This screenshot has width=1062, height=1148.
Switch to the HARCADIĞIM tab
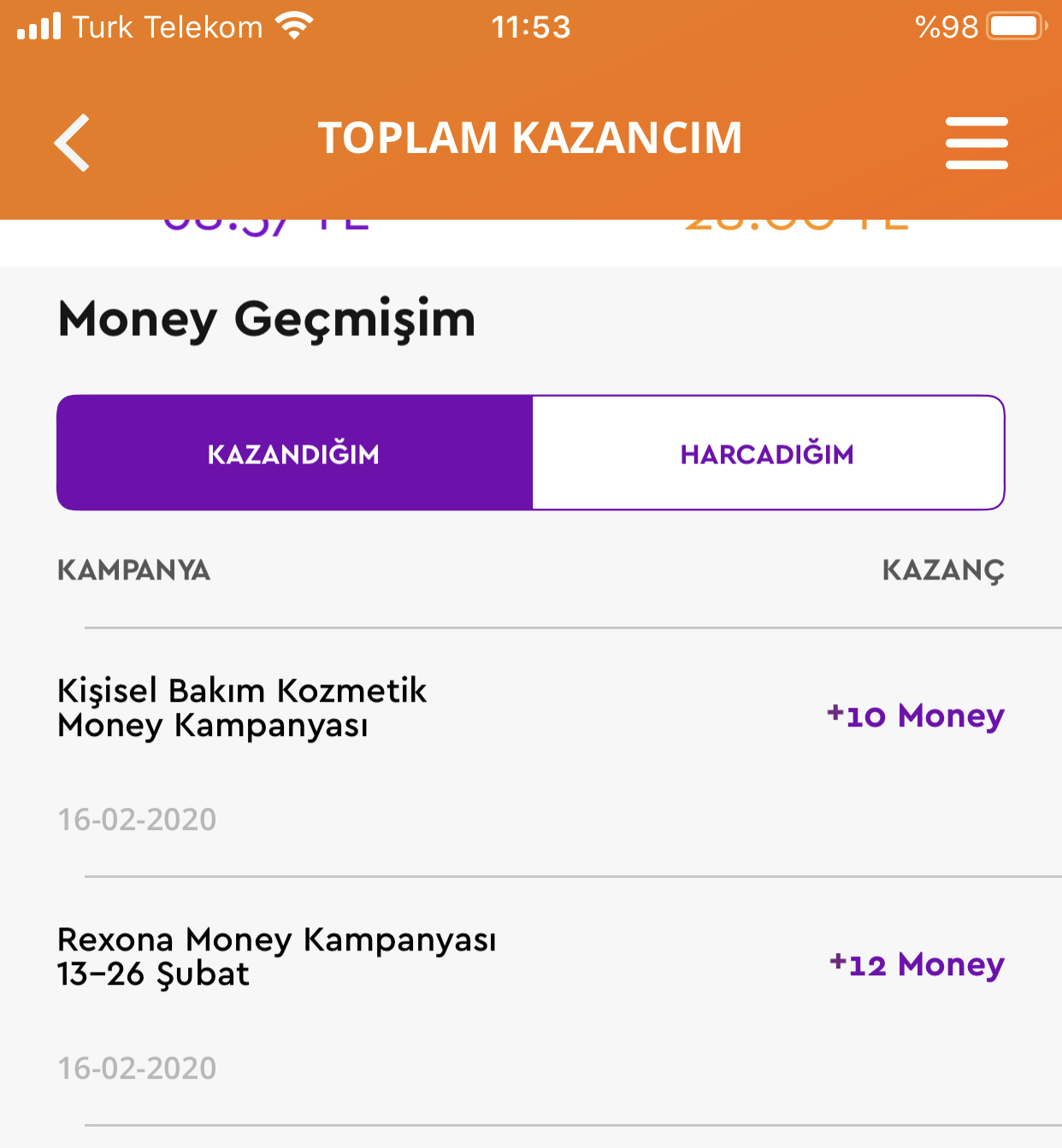[x=767, y=453]
